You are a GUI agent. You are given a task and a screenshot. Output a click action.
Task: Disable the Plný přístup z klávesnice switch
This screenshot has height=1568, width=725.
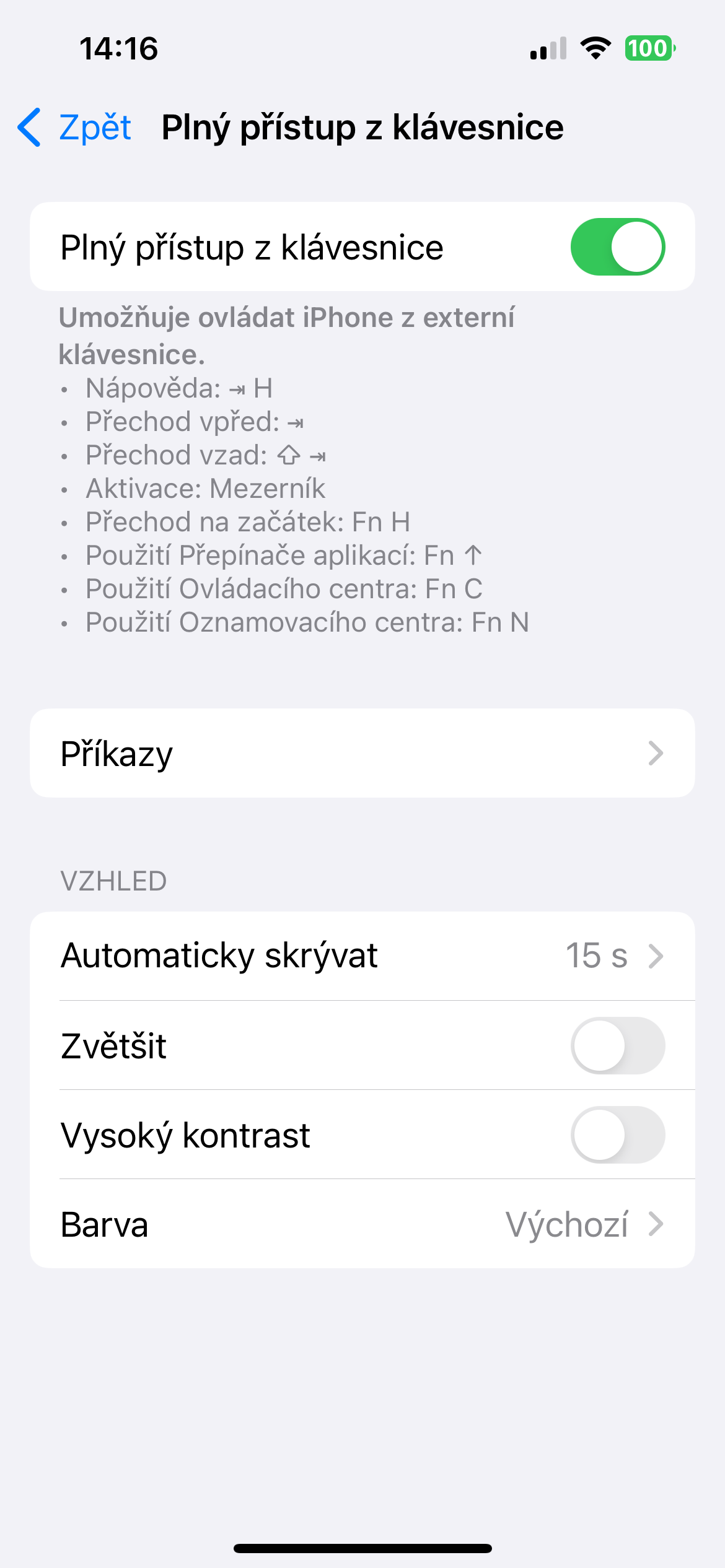[617, 246]
